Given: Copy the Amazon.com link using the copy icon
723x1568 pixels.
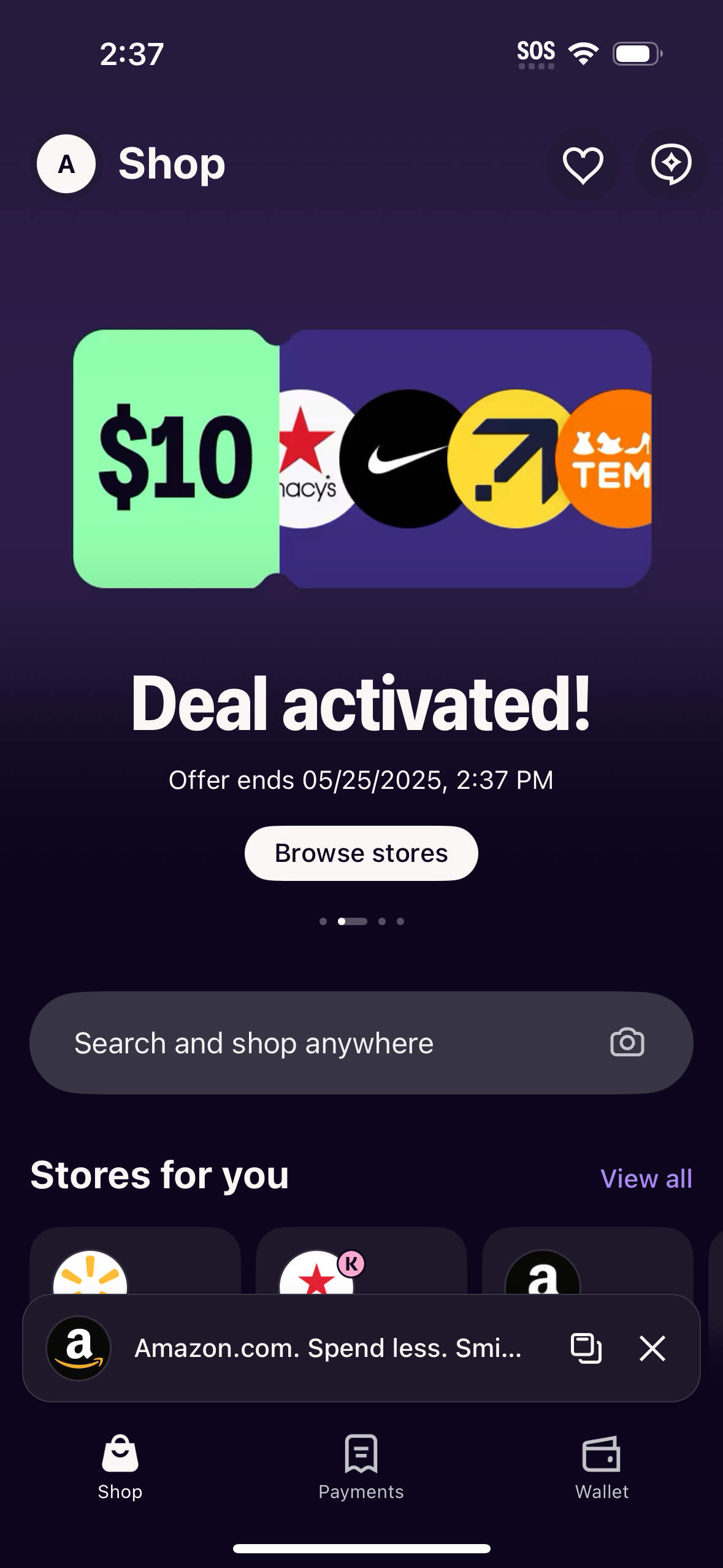Looking at the screenshot, I should pos(586,1349).
